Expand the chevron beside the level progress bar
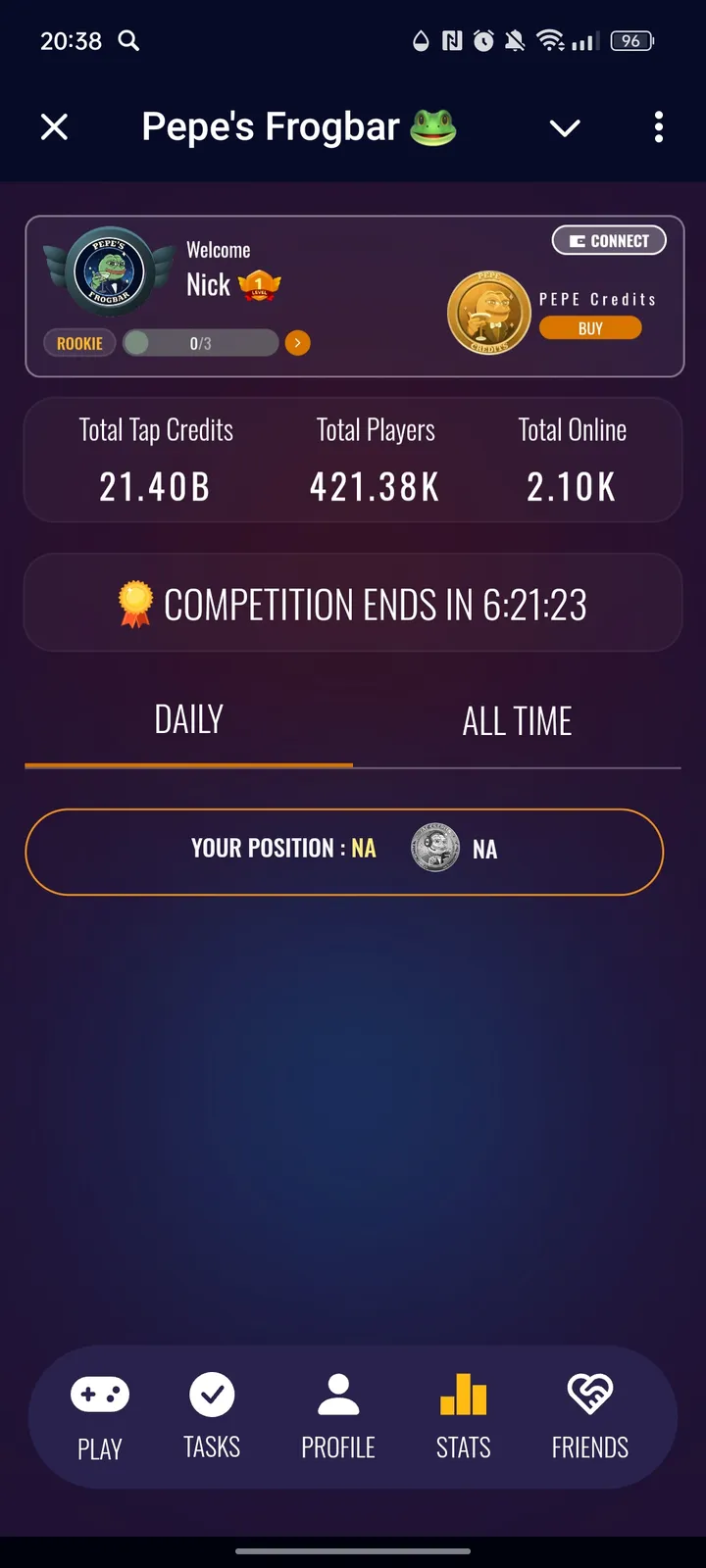This screenshot has height=1568, width=706. point(297,343)
